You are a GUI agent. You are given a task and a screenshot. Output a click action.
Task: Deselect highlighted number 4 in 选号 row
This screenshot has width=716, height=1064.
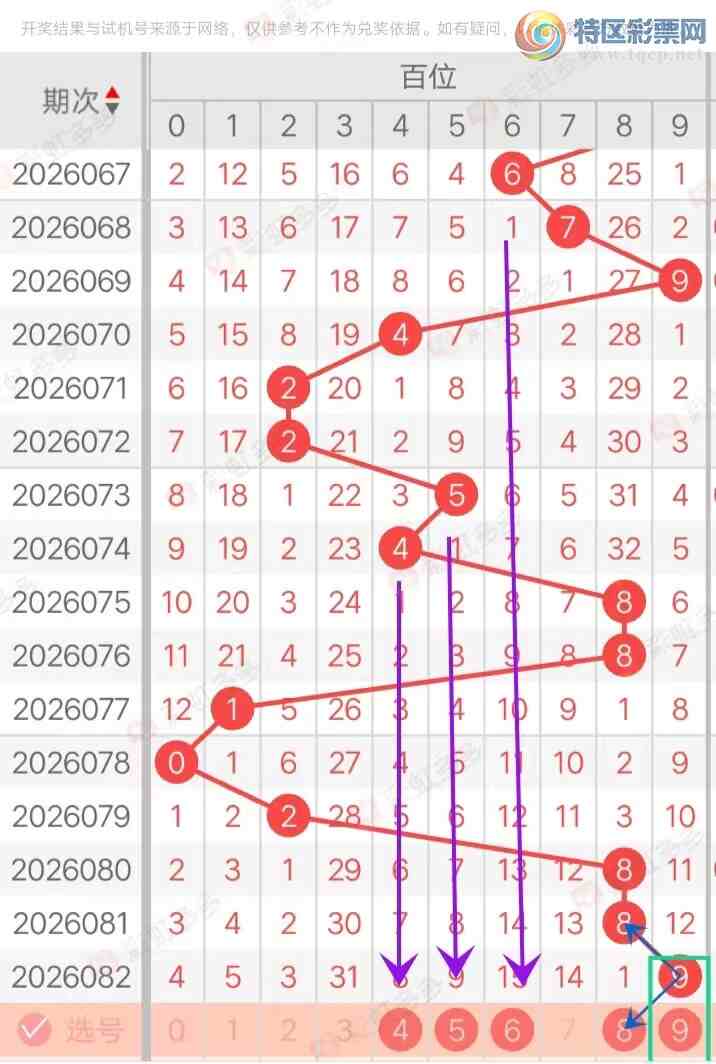(x=401, y=1028)
